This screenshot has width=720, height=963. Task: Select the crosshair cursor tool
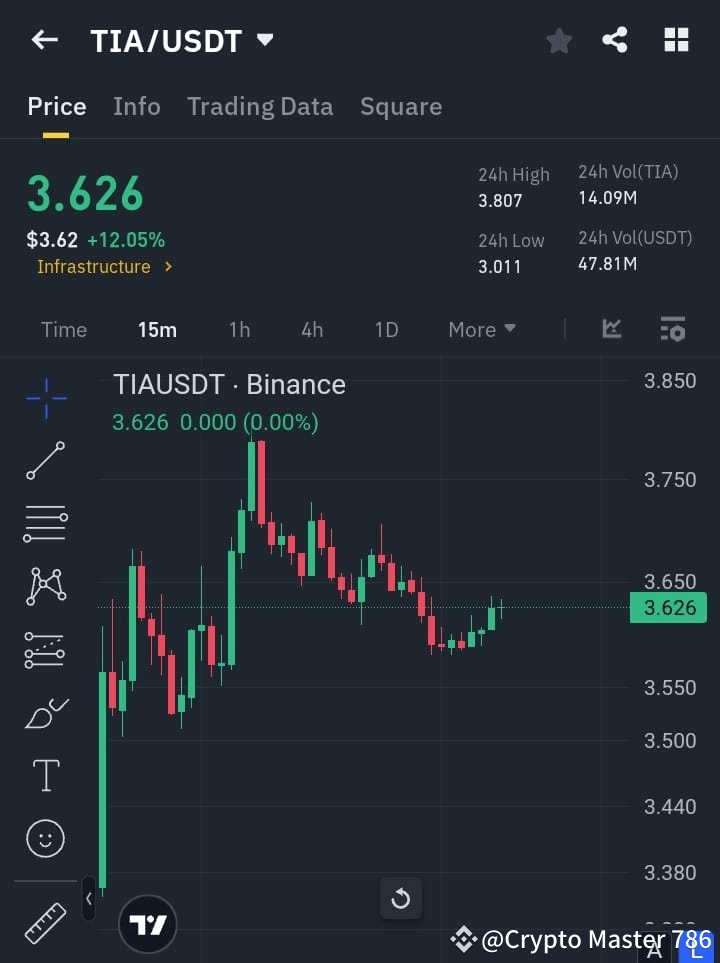[x=45, y=399]
